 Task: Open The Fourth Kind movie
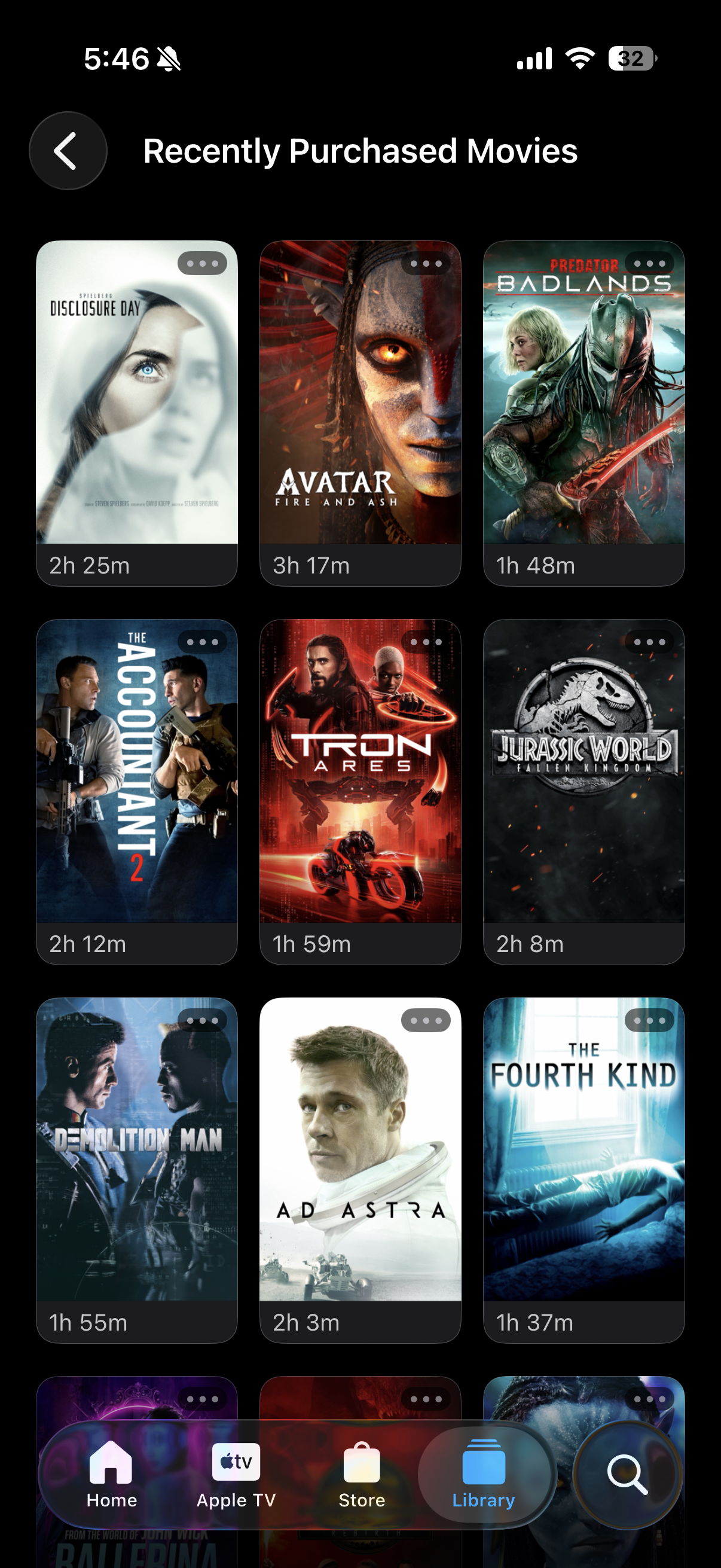(x=583, y=1170)
